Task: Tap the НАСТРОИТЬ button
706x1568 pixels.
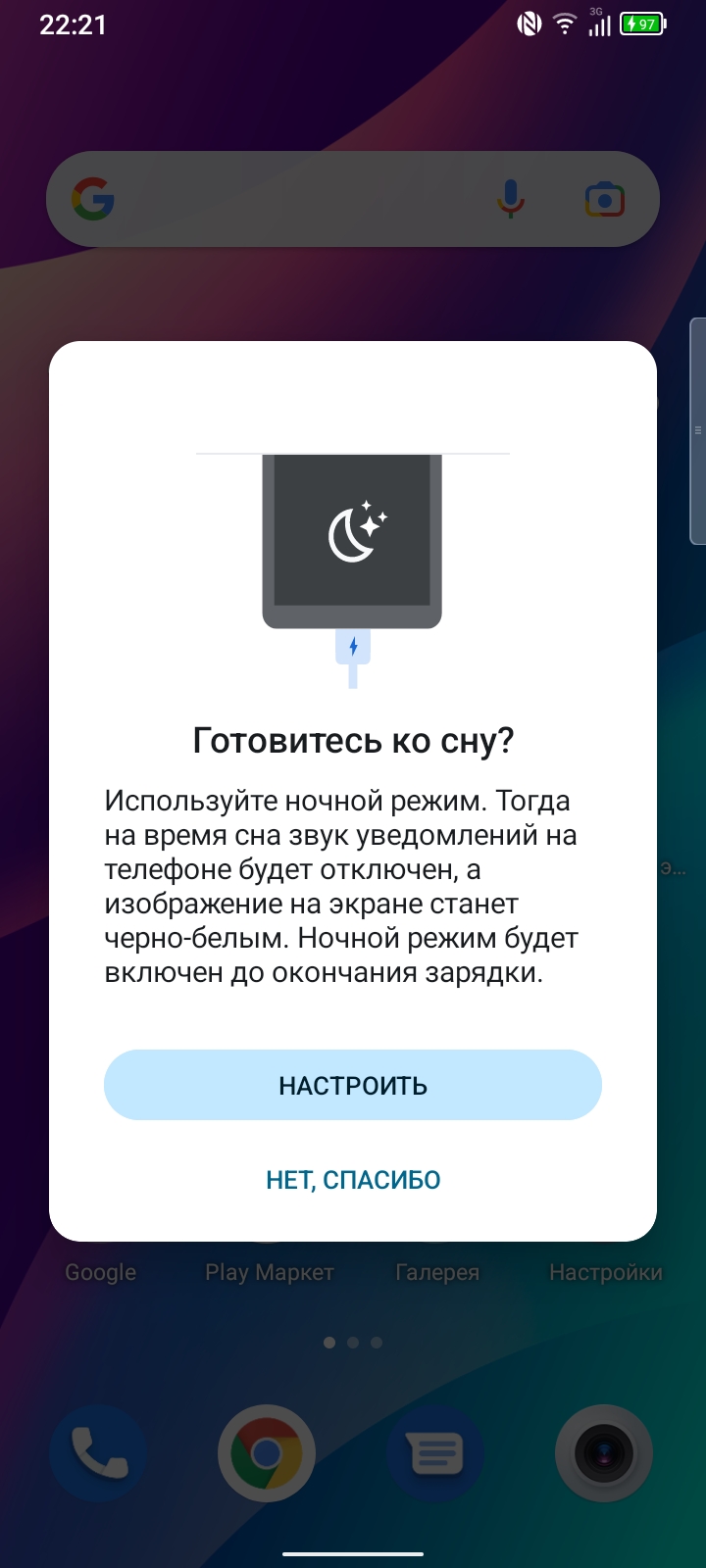Action: 353,1085
